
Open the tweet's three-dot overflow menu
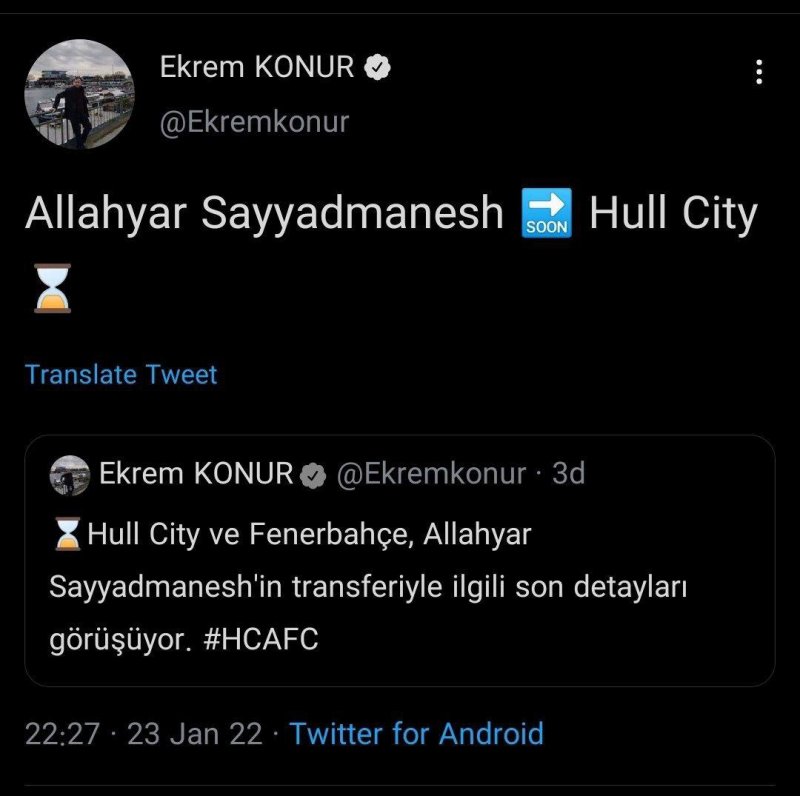(x=759, y=72)
